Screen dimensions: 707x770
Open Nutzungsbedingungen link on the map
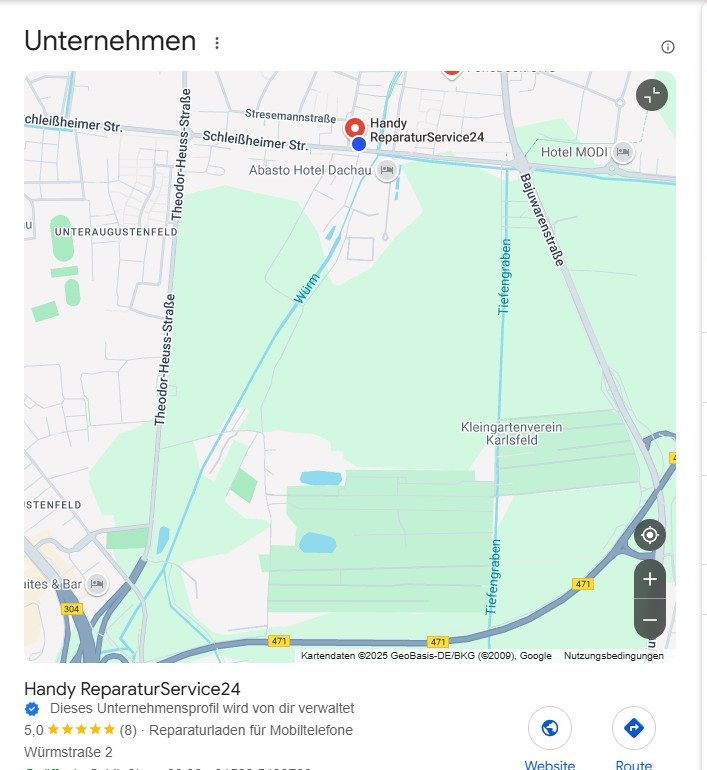tap(613, 656)
